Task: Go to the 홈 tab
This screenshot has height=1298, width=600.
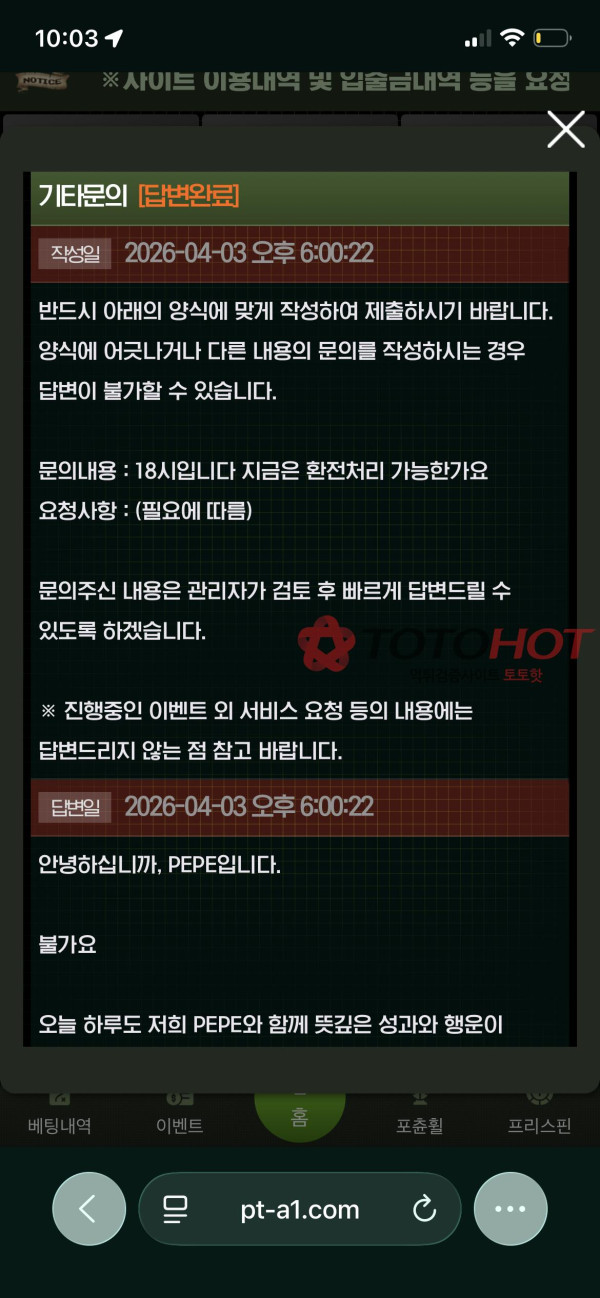Action: tap(300, 1110)
